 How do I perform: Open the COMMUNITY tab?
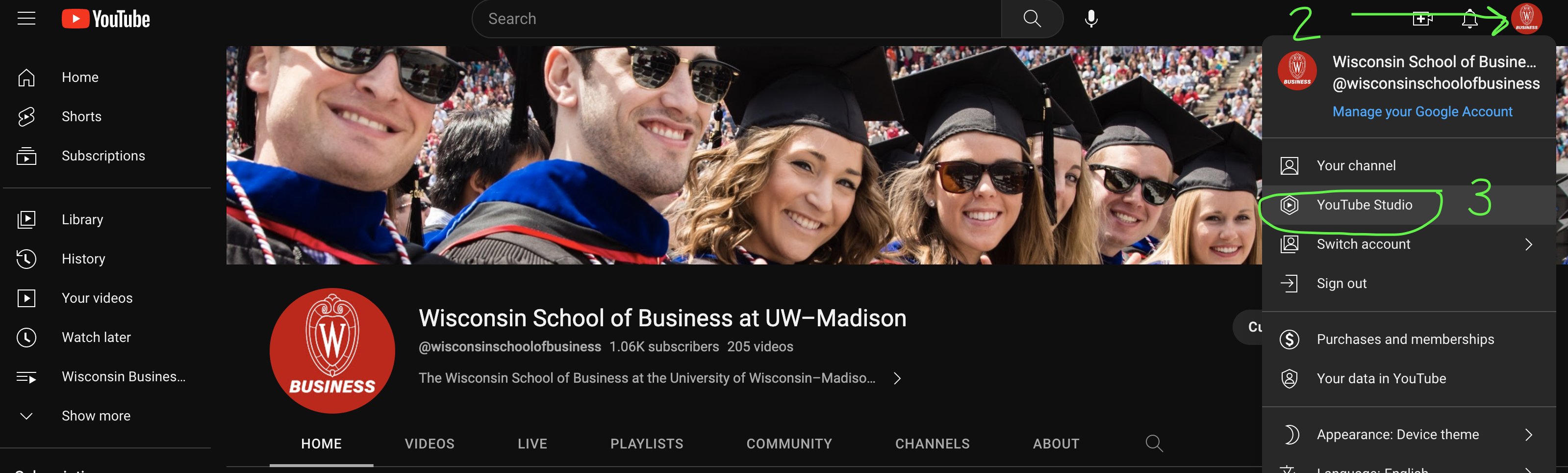789,444
